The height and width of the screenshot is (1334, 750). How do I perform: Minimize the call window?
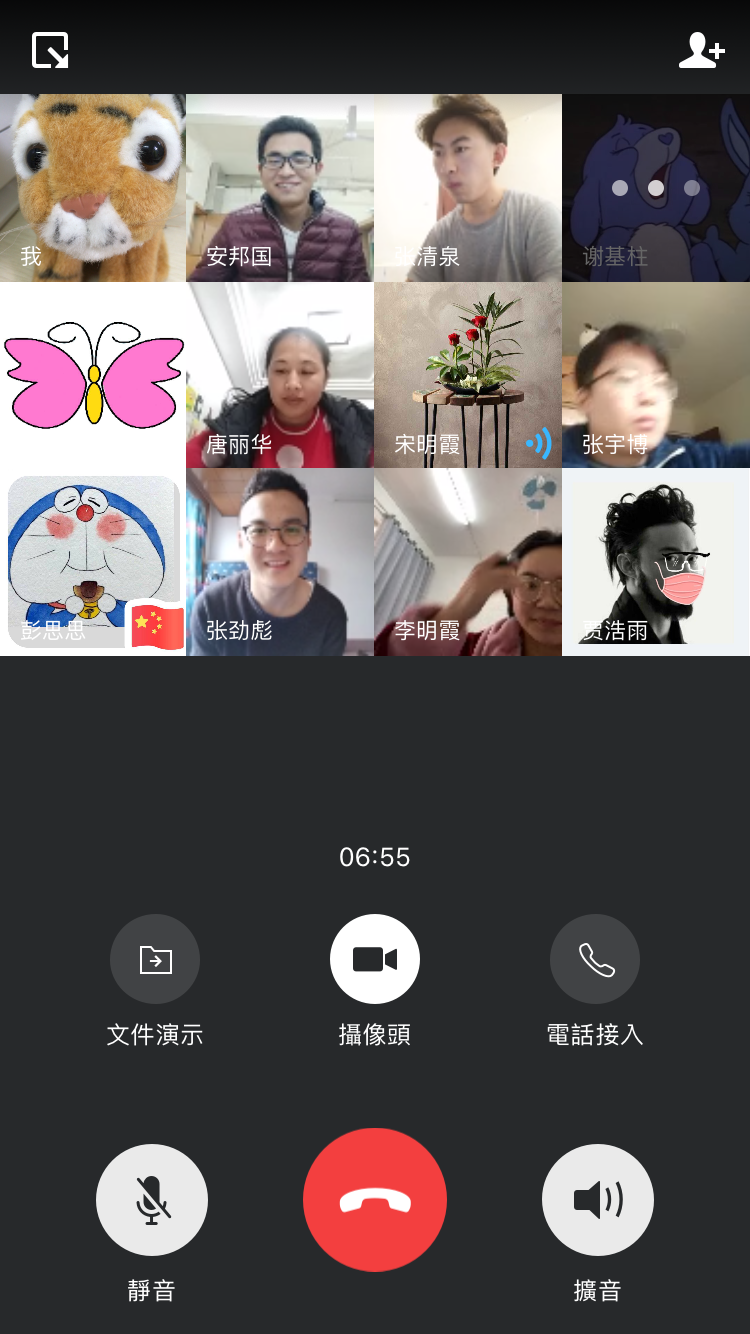point(50,50)
